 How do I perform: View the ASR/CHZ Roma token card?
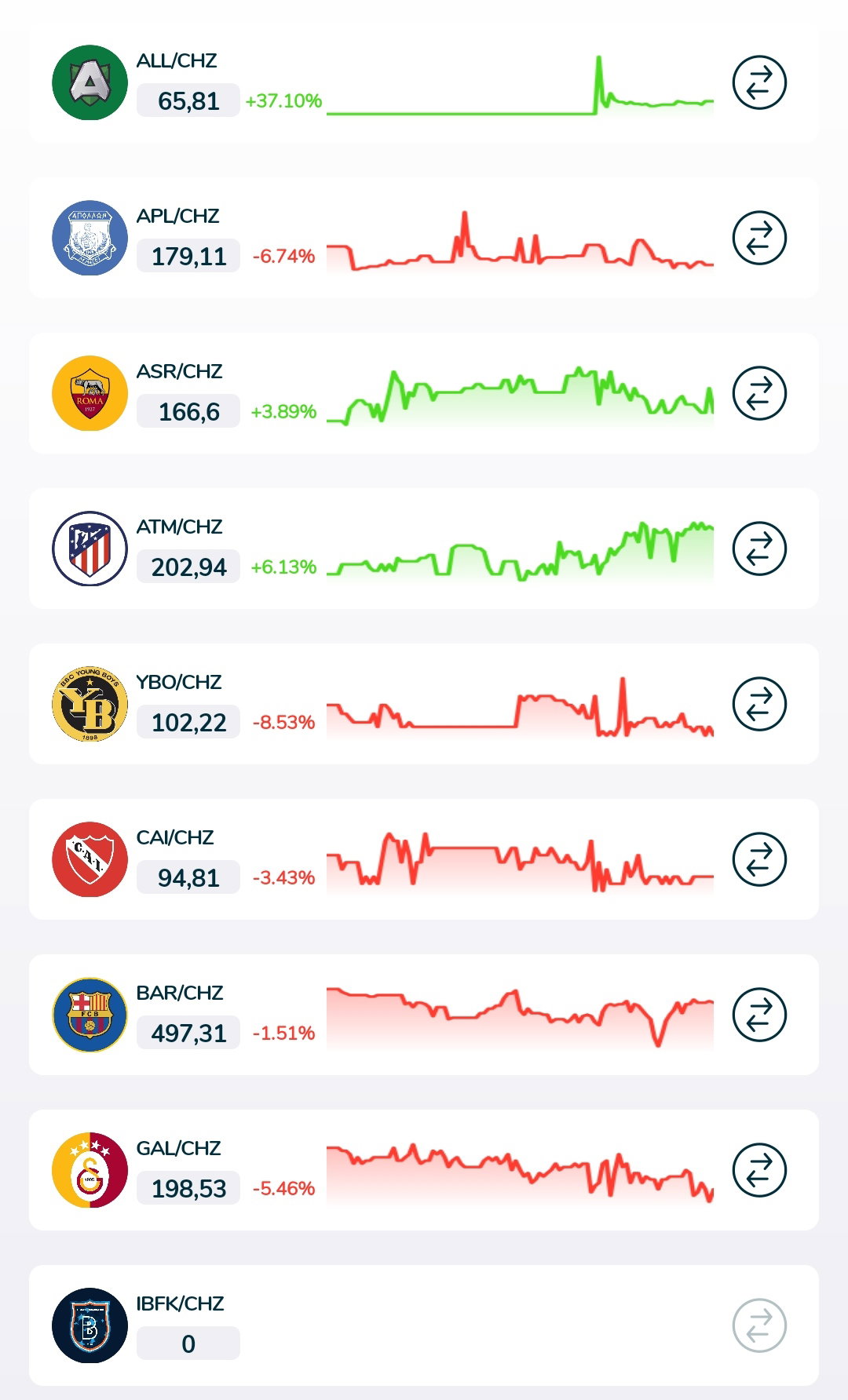tap(424, 393)
